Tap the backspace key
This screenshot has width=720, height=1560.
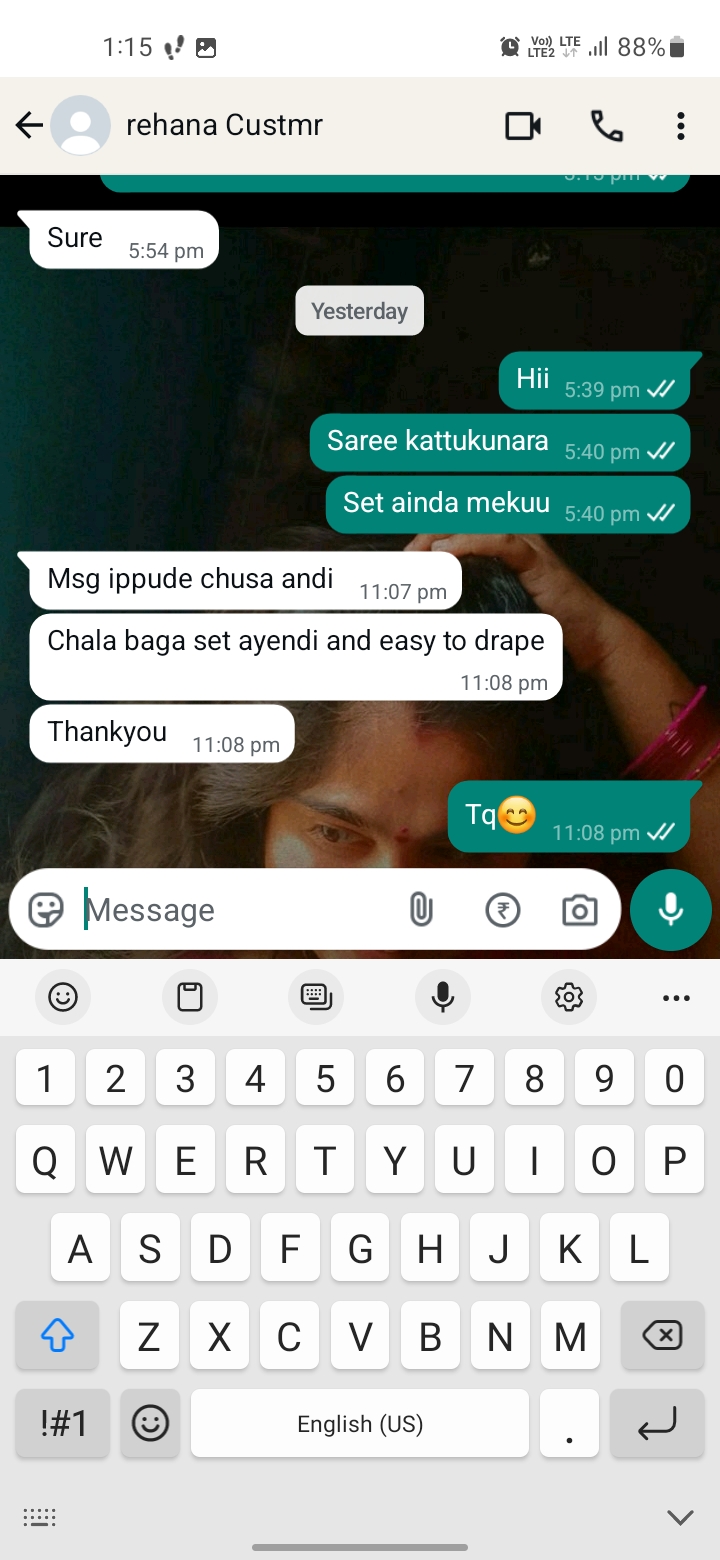tap(660, 1335)
